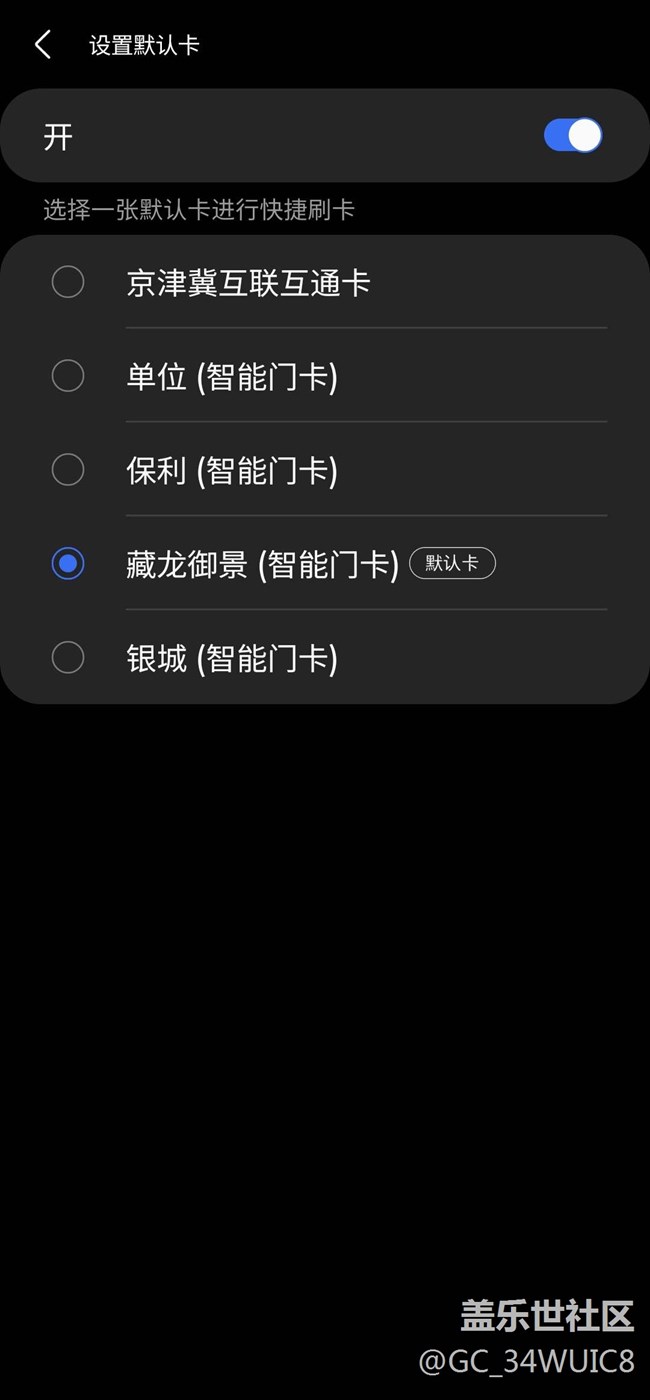Select the 保利 (智能门卡) option

68,470
